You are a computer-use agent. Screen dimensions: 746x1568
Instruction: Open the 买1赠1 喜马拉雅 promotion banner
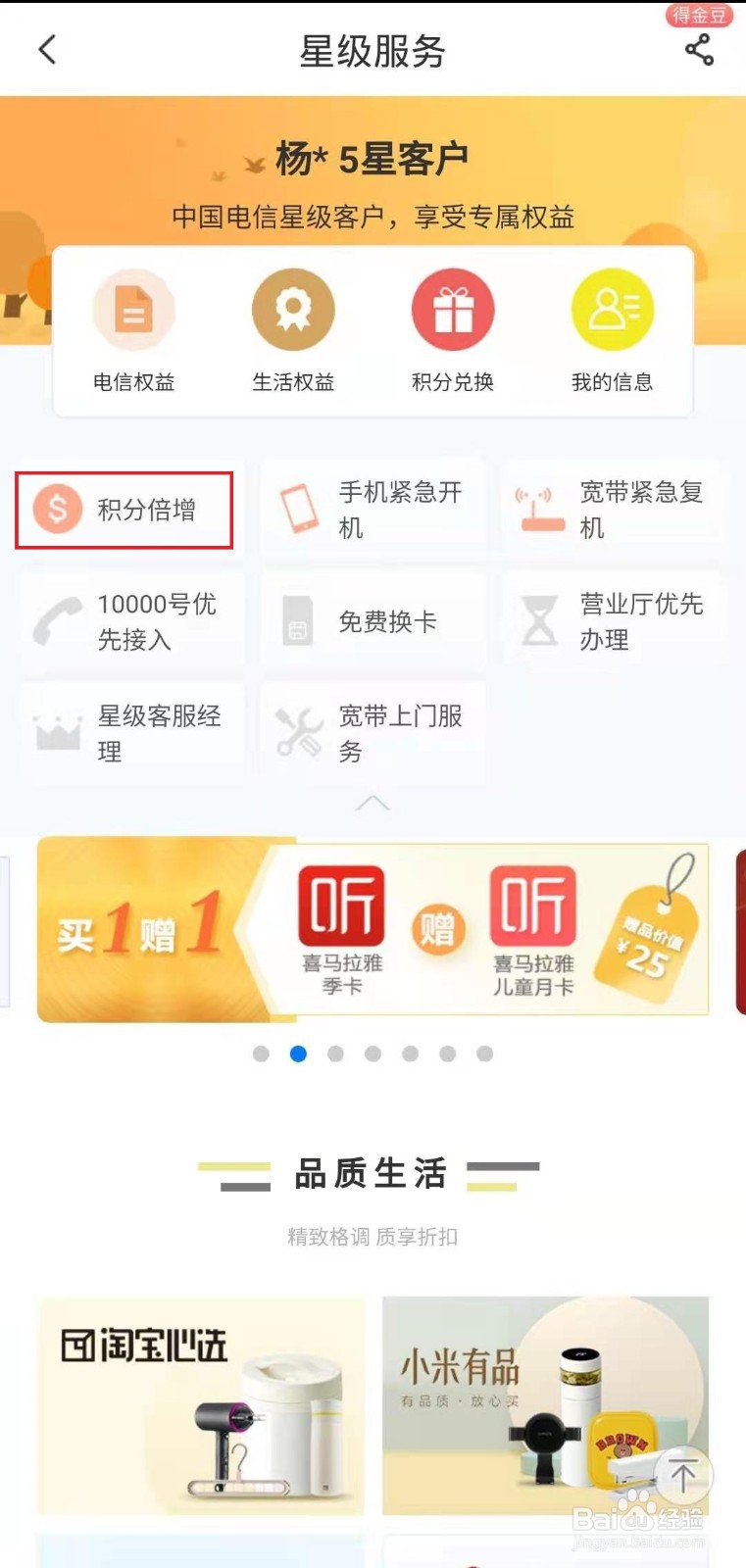tap(373, 929)
